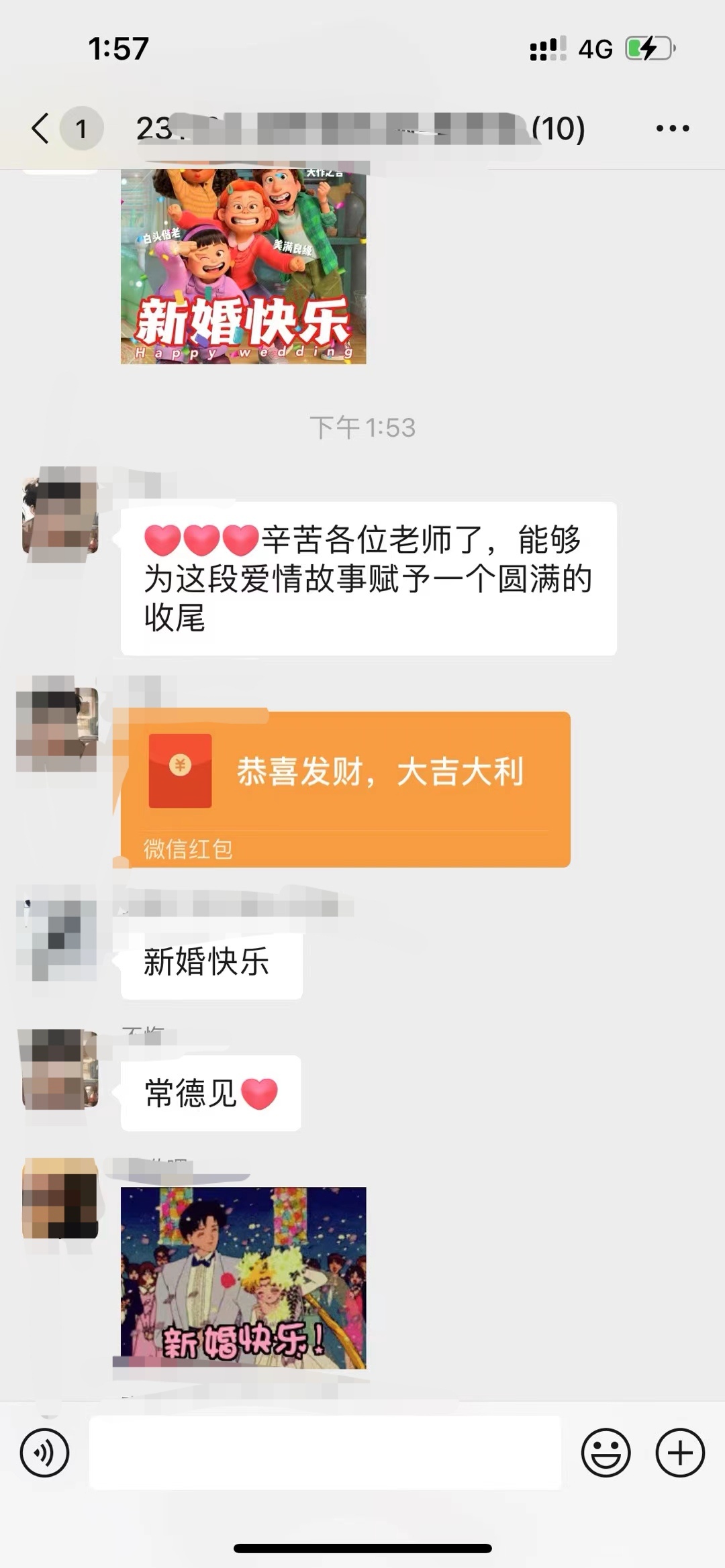Screen dimensions: 725x1568
Task: View the 新婚快乐 Happy wedding cartoon sticker
Action: 243,267
